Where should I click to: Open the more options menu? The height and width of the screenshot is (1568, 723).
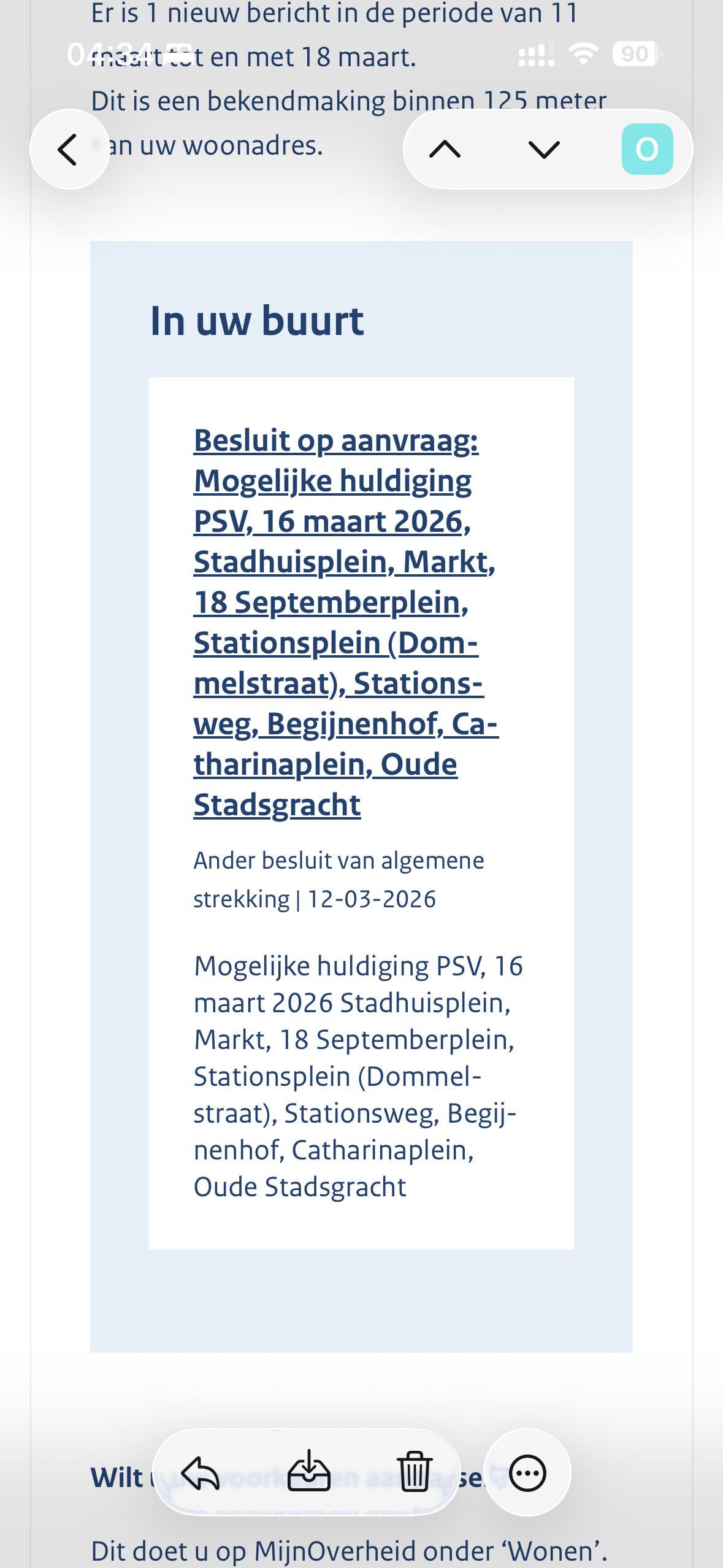coord(527,1473)
